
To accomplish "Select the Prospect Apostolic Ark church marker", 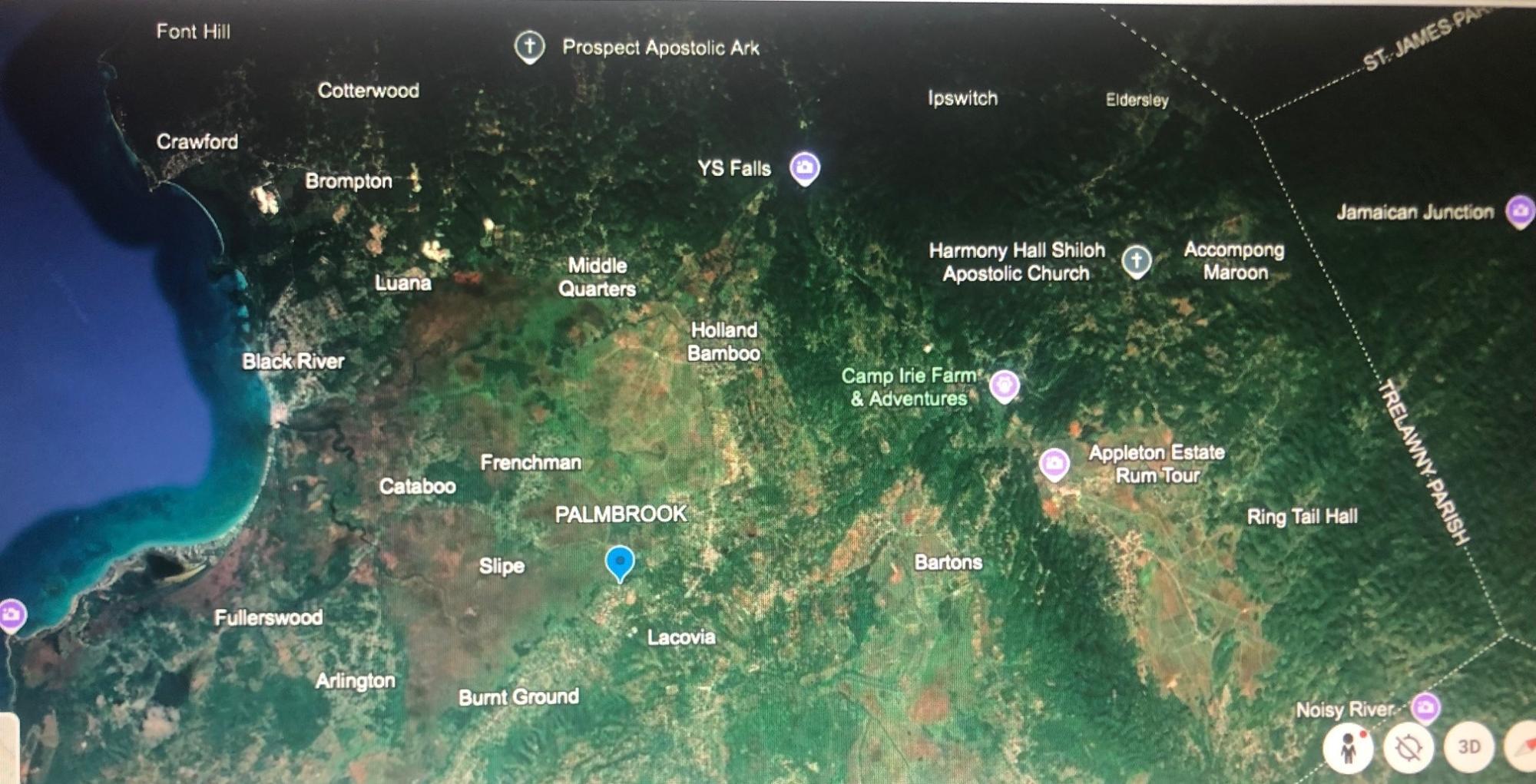I will (529, 46).
